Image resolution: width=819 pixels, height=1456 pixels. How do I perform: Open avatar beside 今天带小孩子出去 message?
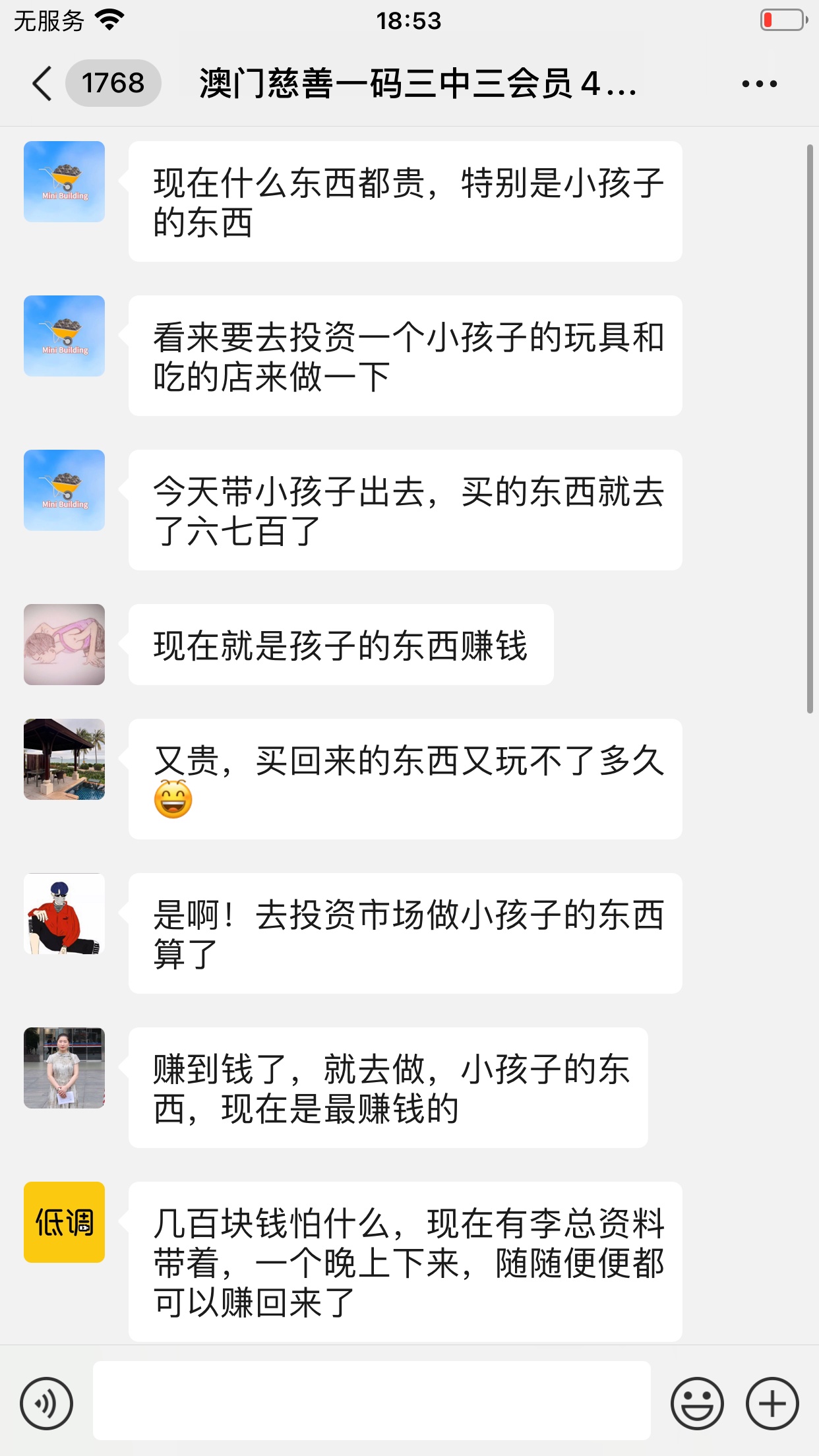tap(64, 490)
